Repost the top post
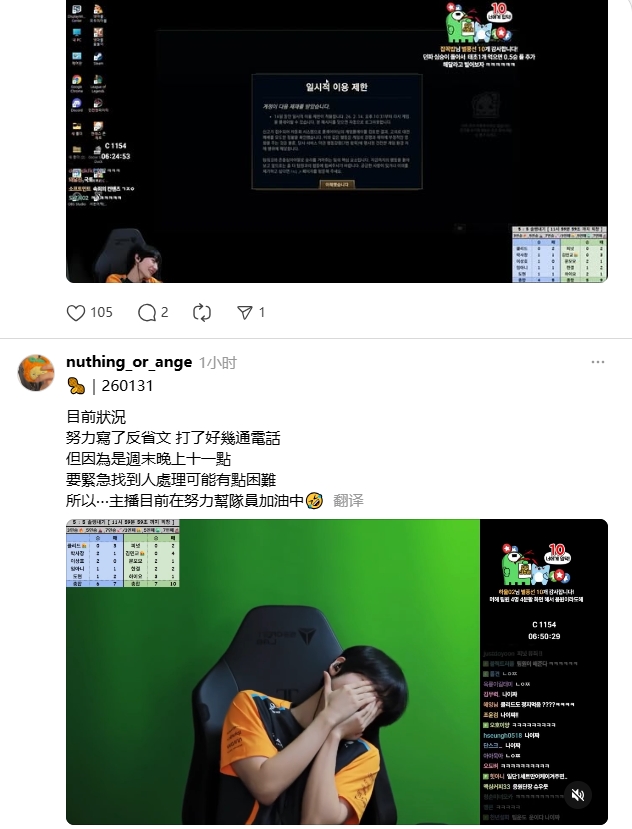This screenshot has height=829, width=632. [x=202, y=312]
